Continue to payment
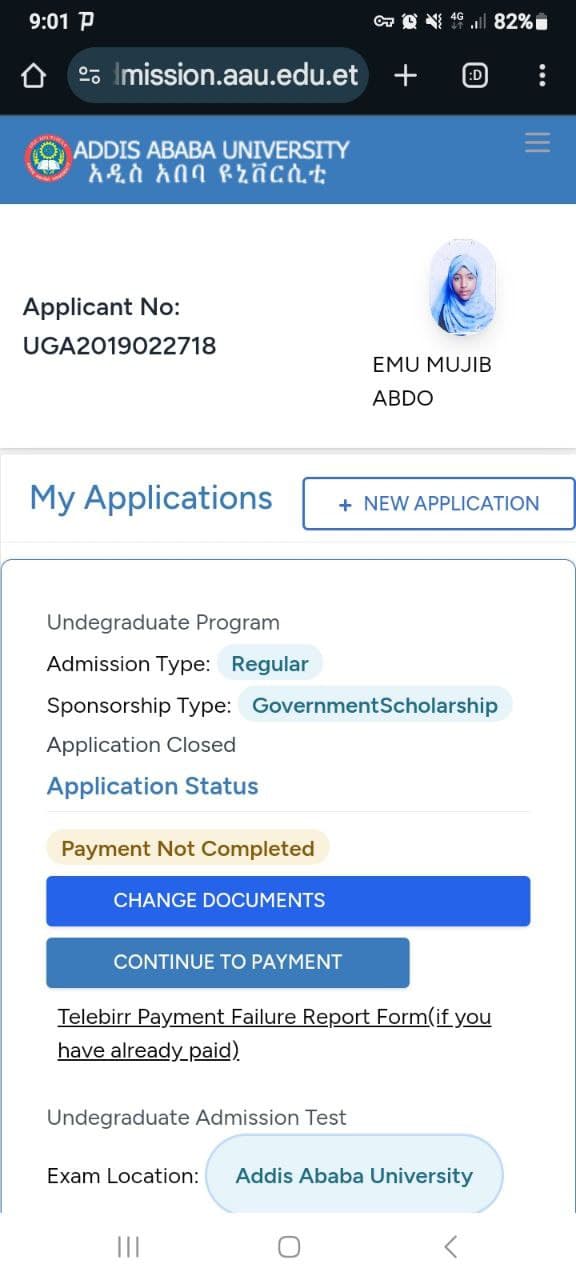This screenshot has height=1280, width=576. [228, 962]
